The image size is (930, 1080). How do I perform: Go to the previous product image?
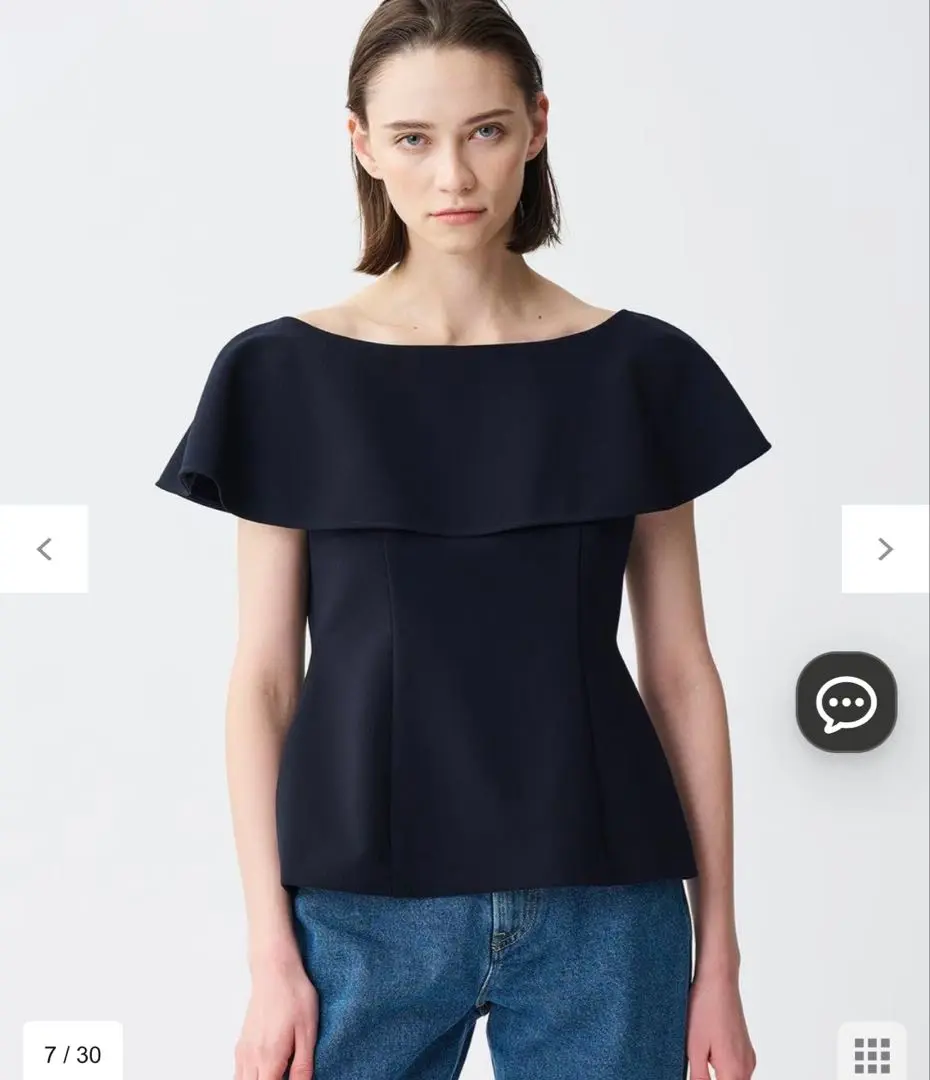pyautogui.click(x=44, y=549)
